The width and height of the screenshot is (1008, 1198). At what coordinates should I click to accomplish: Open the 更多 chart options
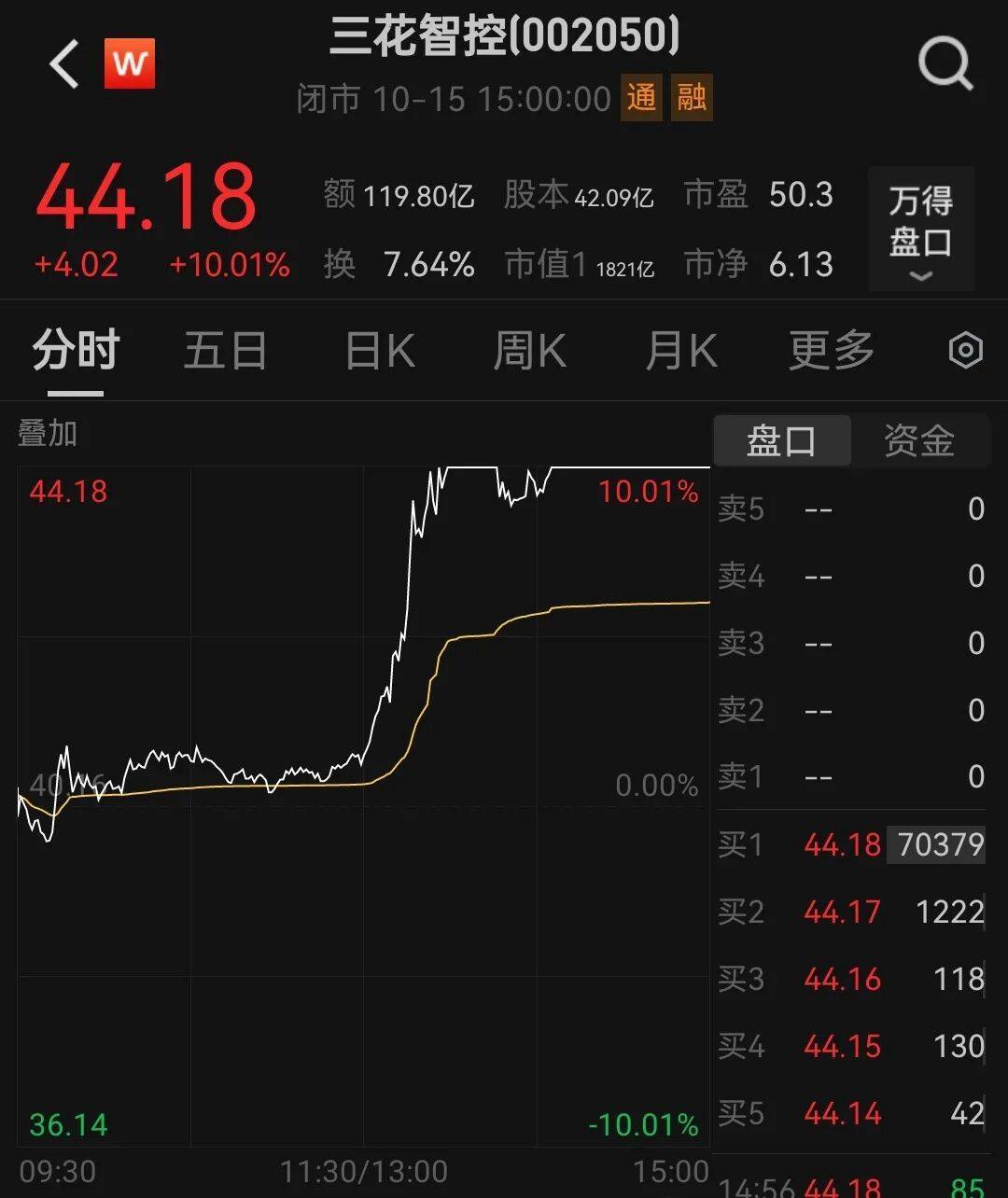point(831,352)
